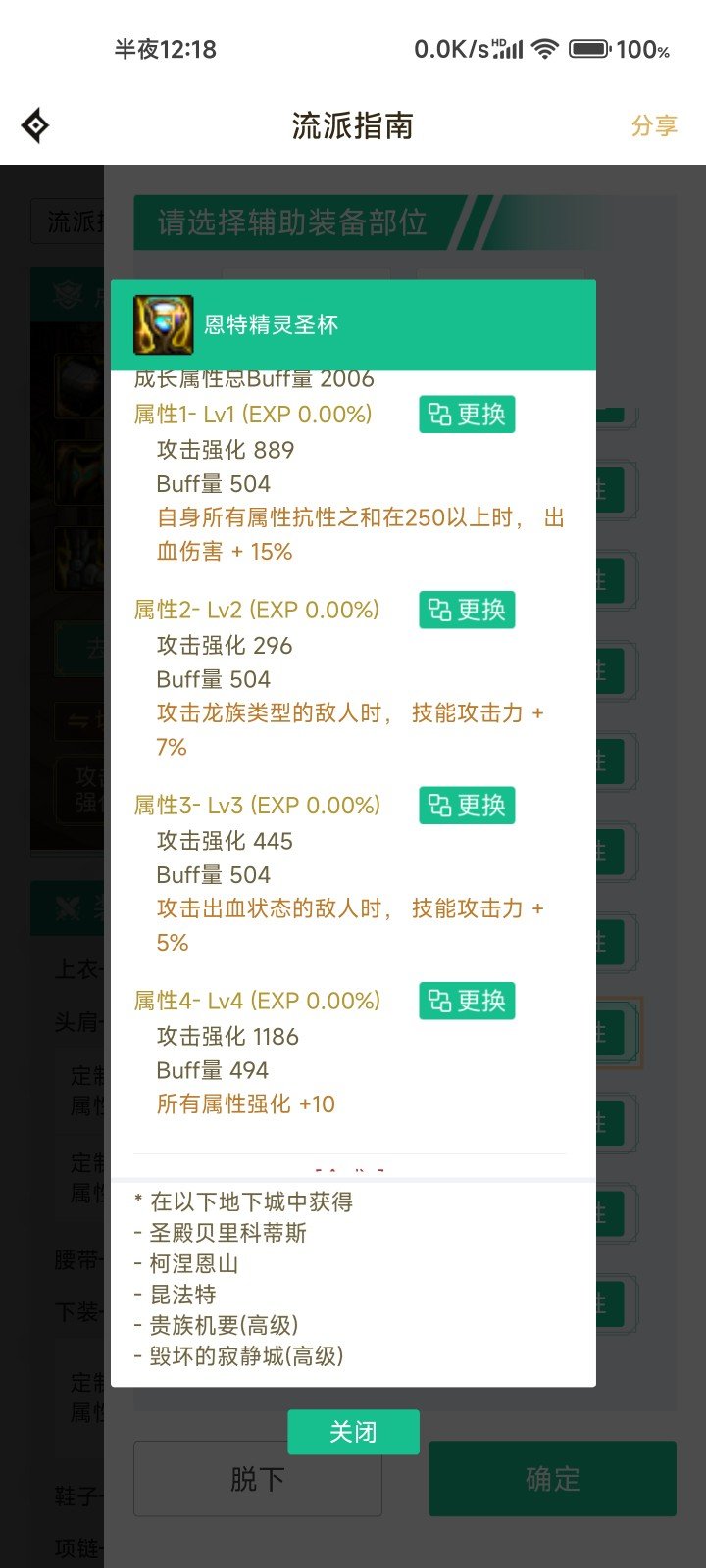This screenshot has width=706, height=1568.
Task: Tap the app logo icon in header
Action: 35,125
